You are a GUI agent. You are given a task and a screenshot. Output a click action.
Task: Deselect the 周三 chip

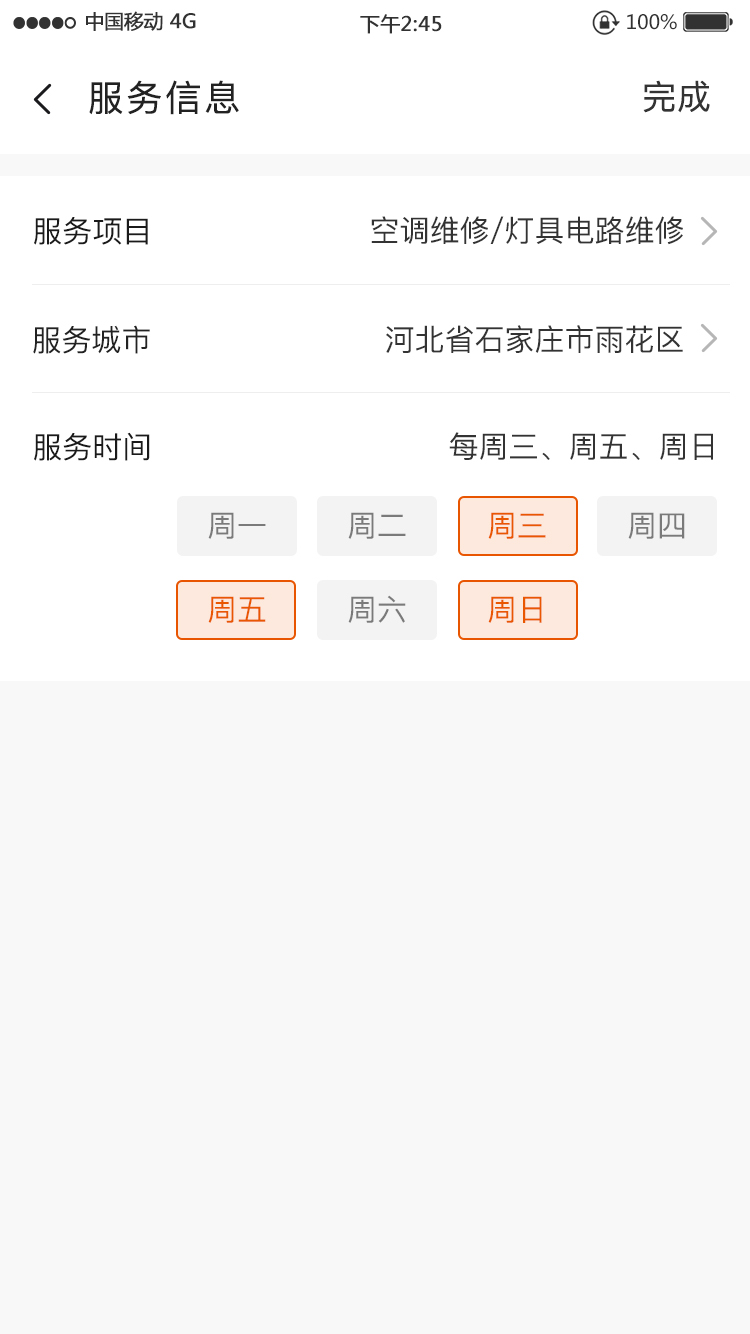coord(518,526)
